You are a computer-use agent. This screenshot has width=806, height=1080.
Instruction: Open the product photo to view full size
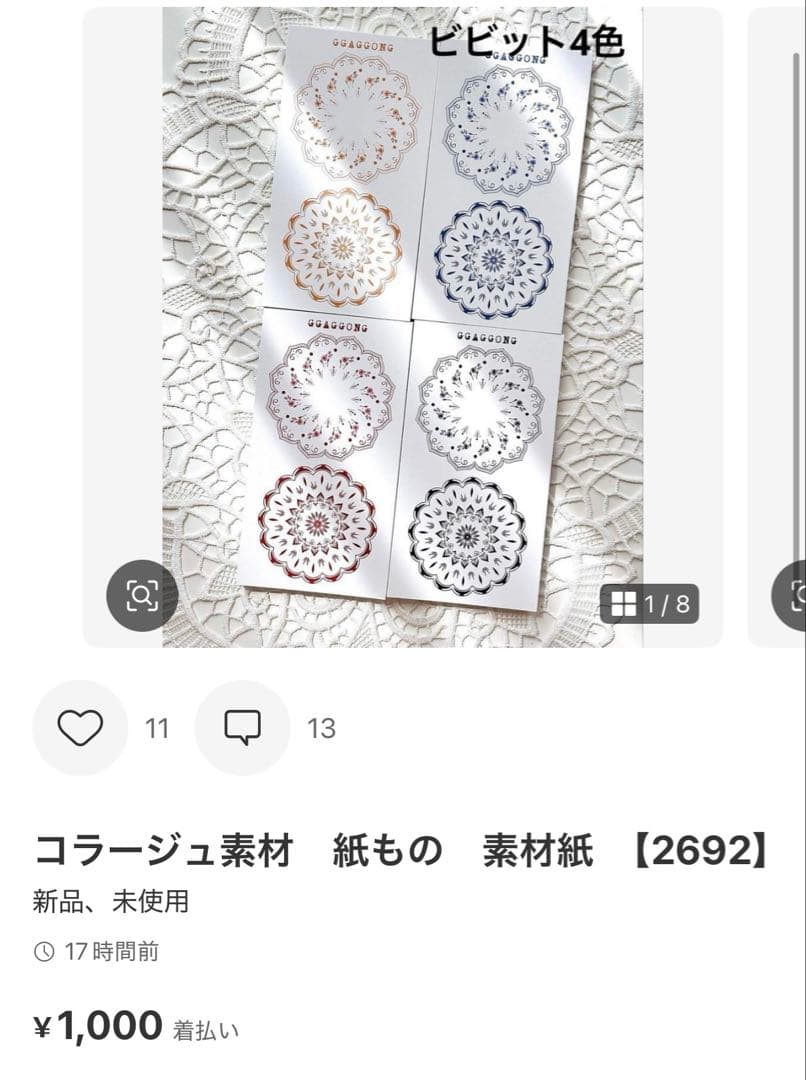point(400,320)
